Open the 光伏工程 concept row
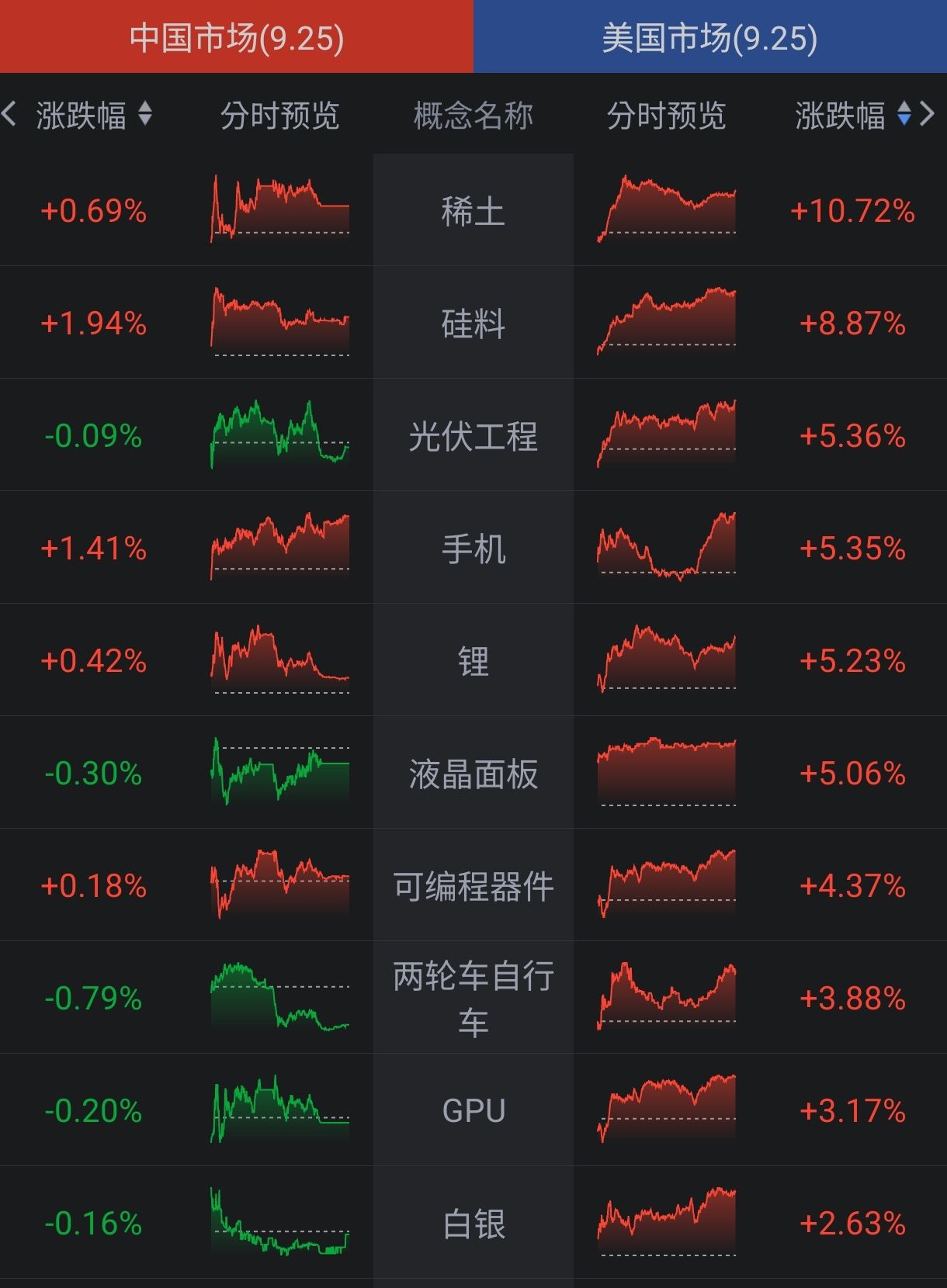 (473, 436)
